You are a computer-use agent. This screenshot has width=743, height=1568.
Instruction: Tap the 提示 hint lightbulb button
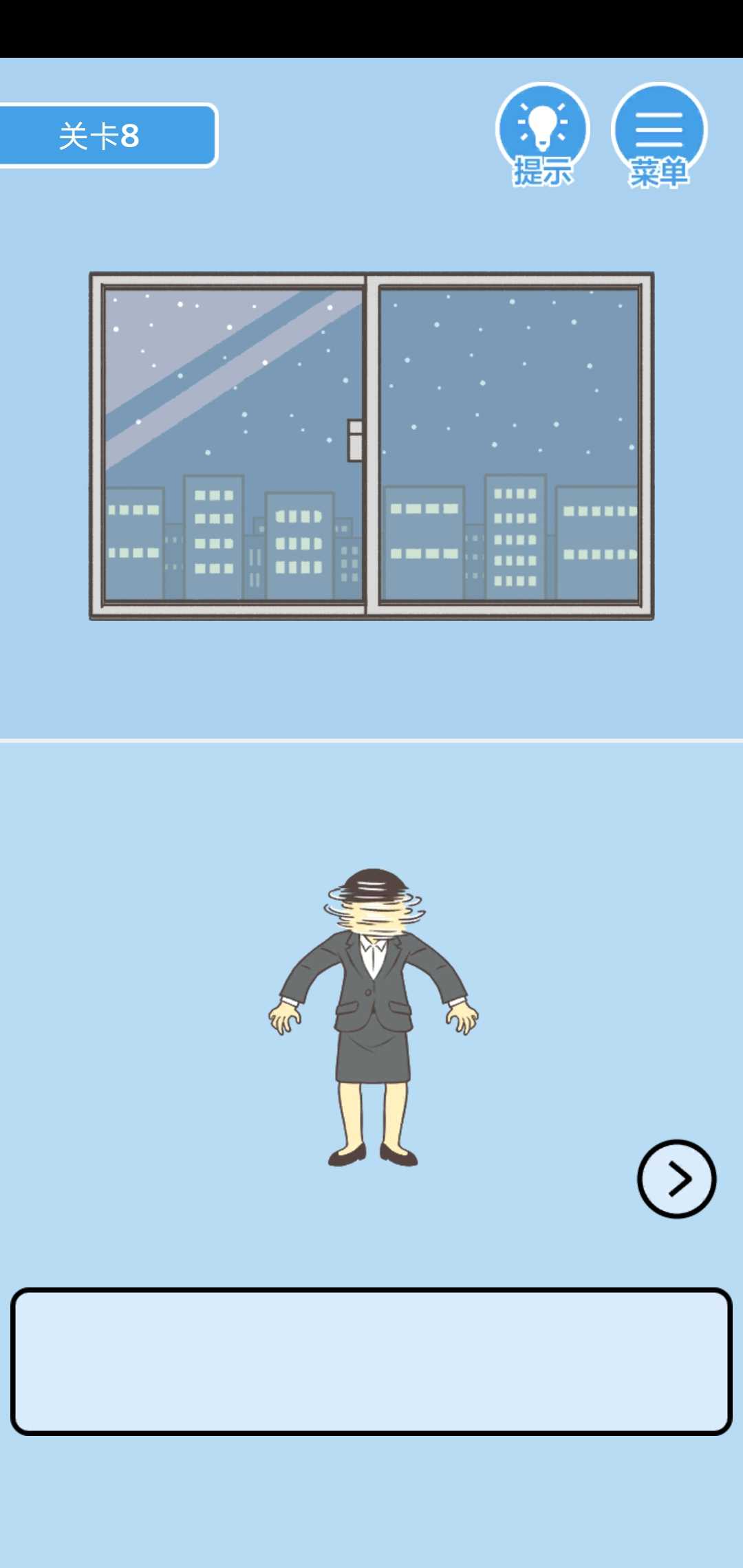(543, 133)
